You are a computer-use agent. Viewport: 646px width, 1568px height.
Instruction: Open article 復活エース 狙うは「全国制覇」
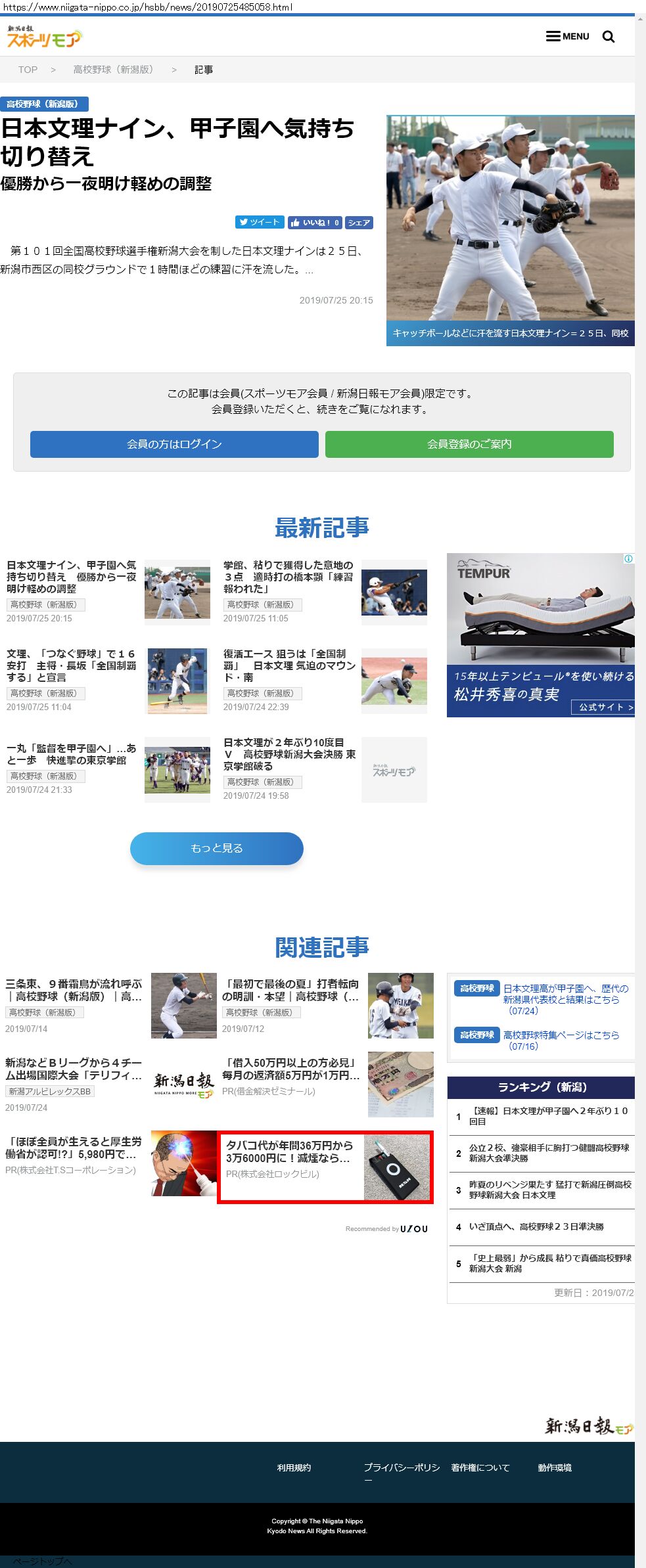click(x=288, y=665)
